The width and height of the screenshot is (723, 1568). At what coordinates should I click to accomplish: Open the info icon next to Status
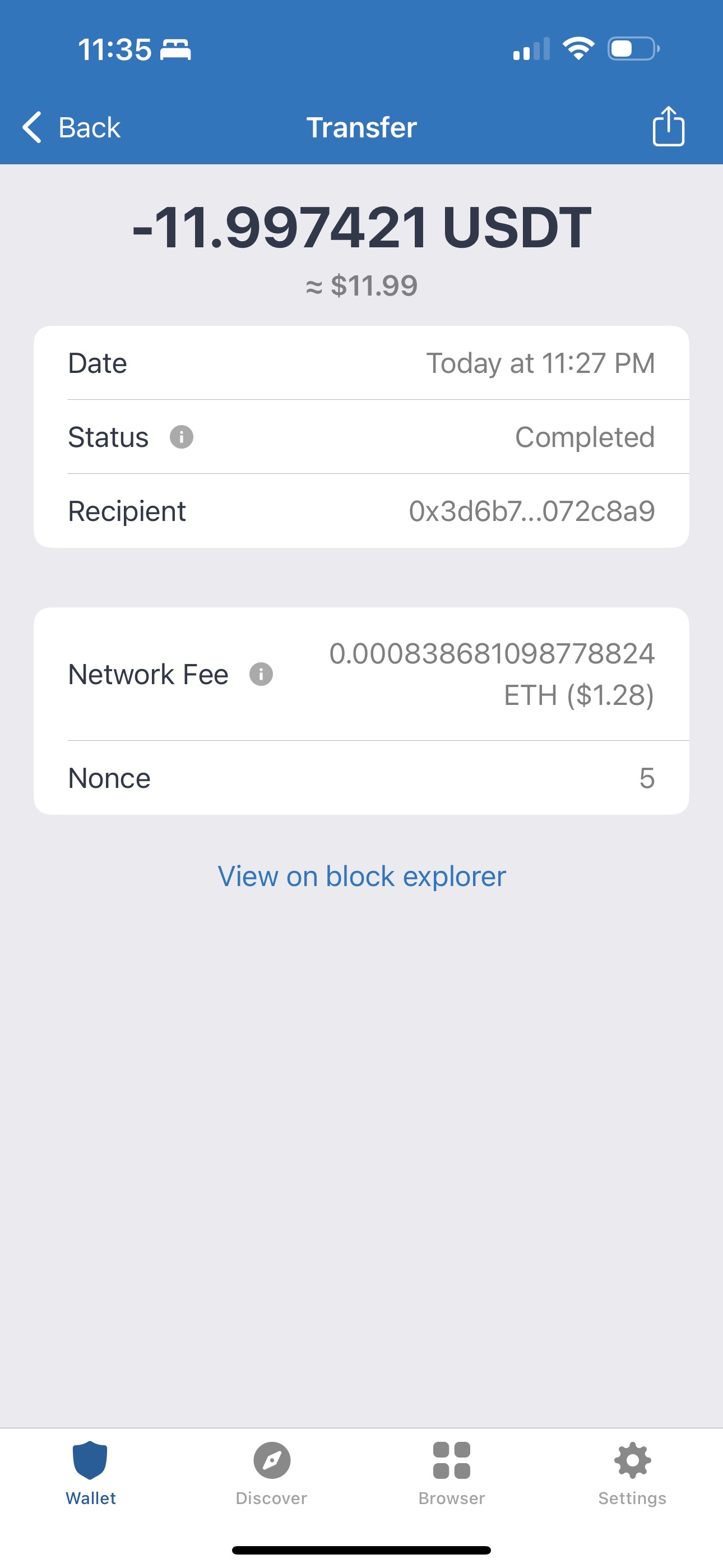(x=182, y=437)
